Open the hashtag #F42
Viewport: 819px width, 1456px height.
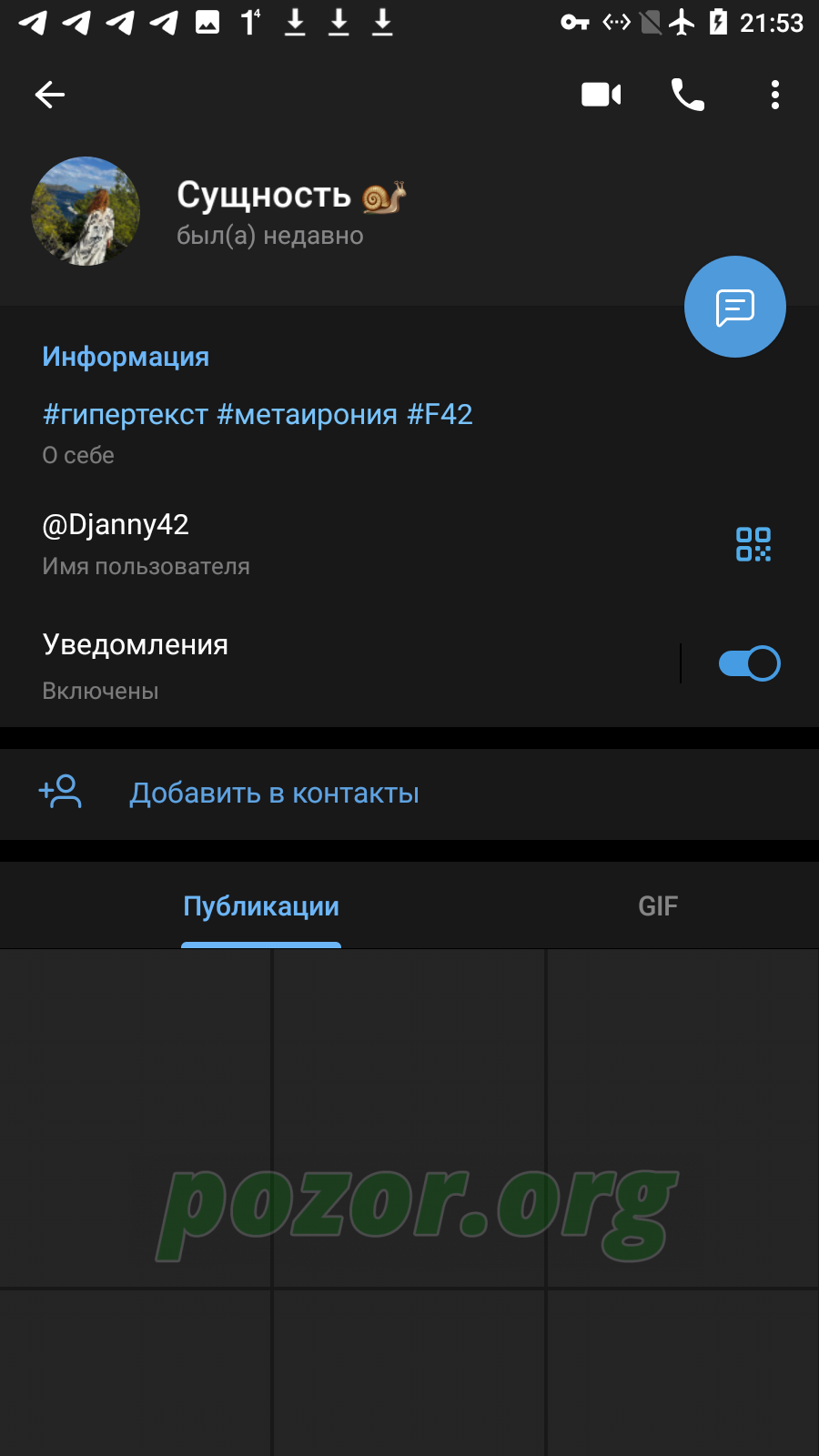[440, 415]
